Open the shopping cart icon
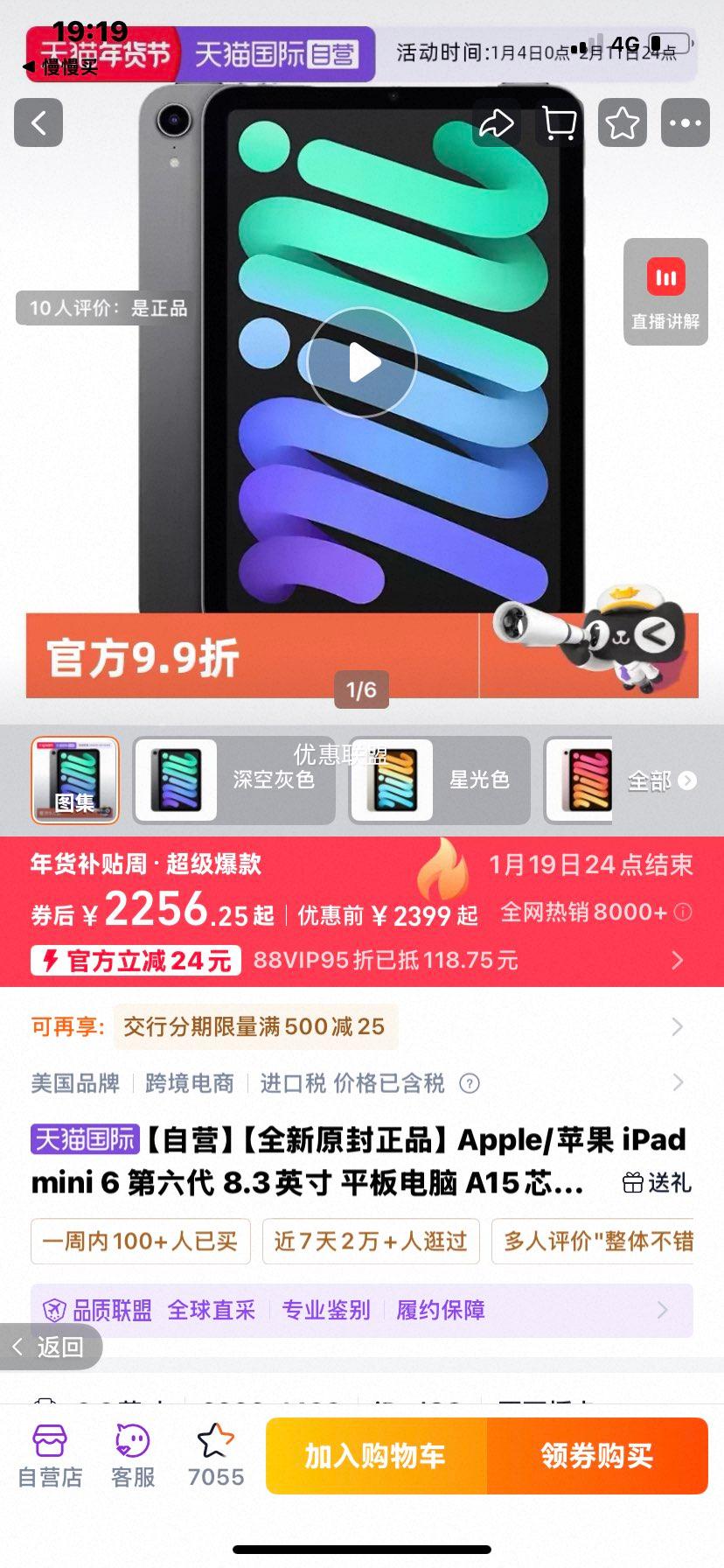The image size is (724, 1568). (559, 123)
